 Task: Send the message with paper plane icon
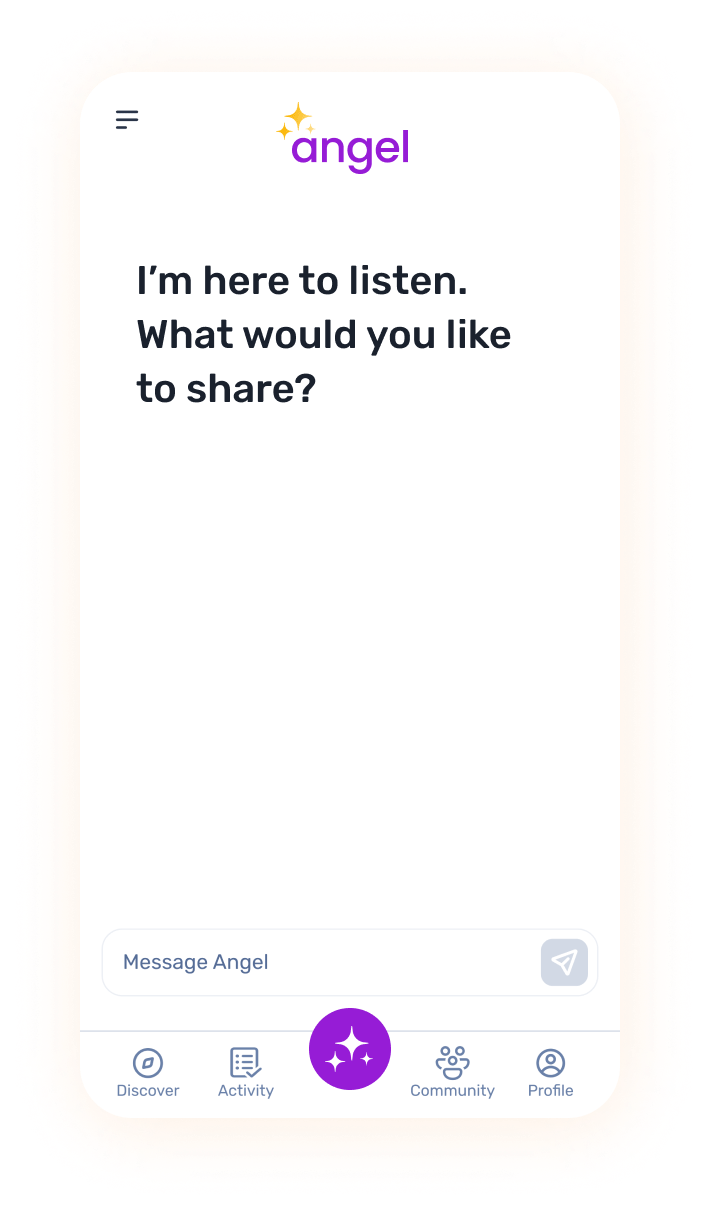[x=564, y=962]
